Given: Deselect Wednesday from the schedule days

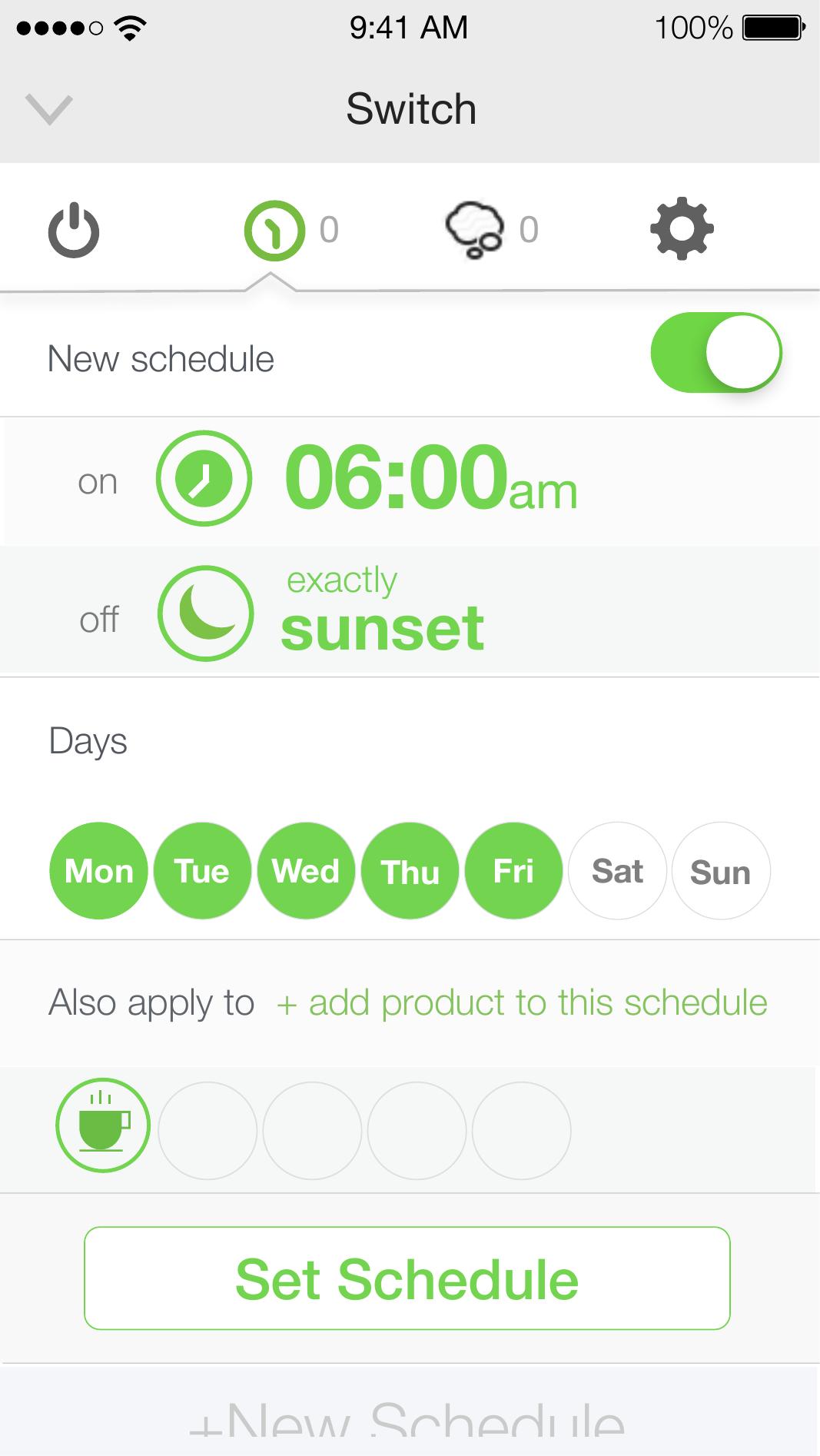Looking at the screenshot, I should click(305, 870).
